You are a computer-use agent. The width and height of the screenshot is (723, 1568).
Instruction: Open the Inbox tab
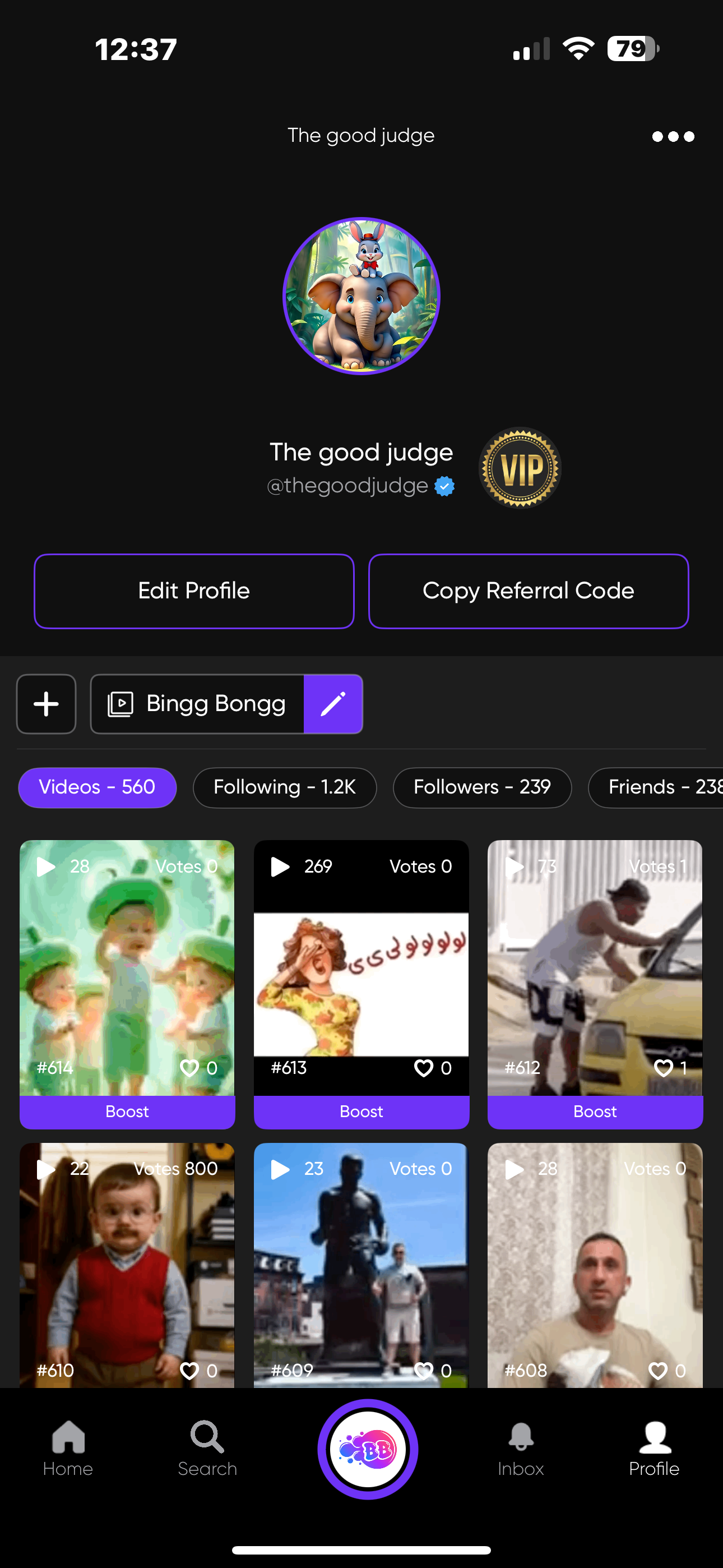click(520, 1449)
